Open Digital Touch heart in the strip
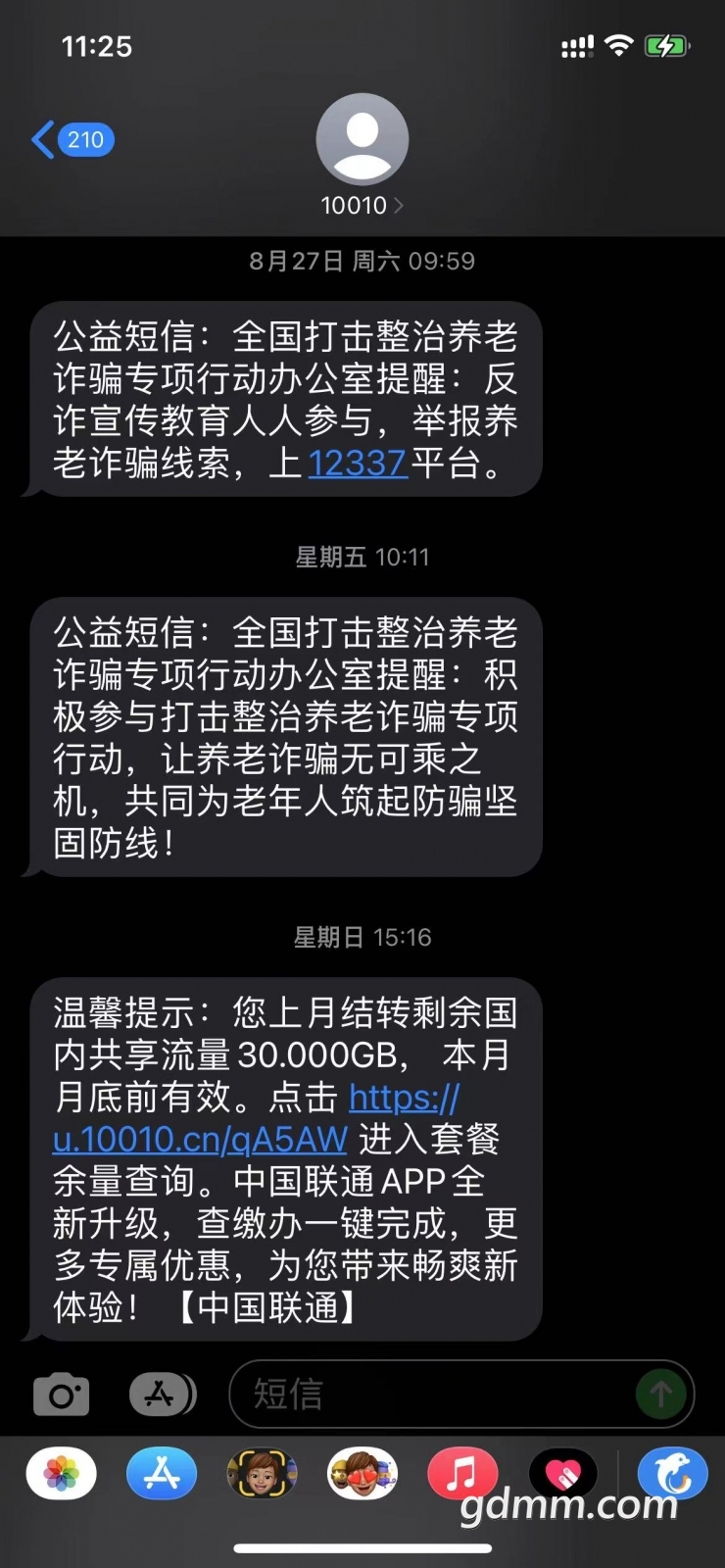Screen dimensions: 725x1568 563,1473
